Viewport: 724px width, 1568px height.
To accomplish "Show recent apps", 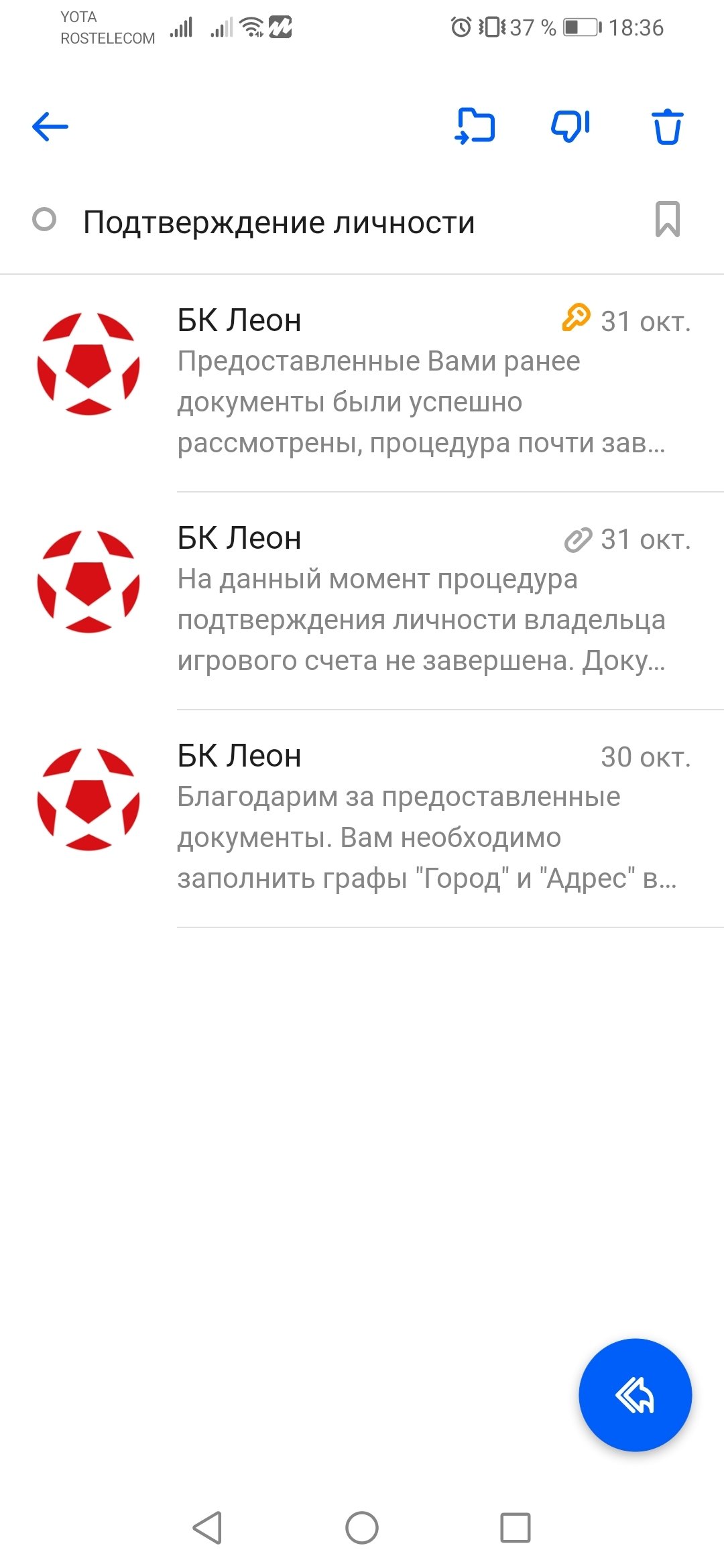I will (x=515, y=1528).
